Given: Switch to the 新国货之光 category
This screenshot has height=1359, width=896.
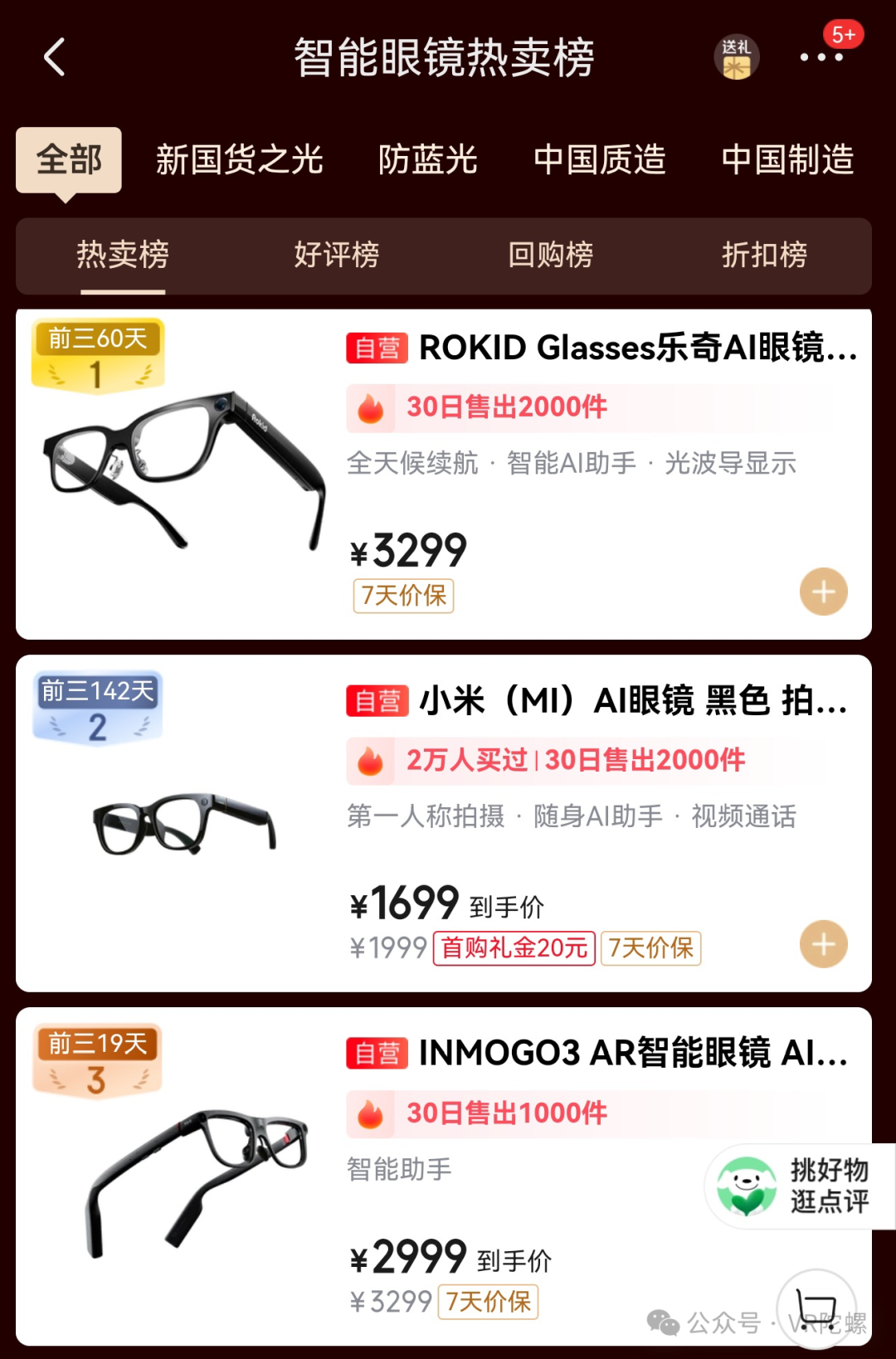Looking at the screenshot, I should (239, 159).
